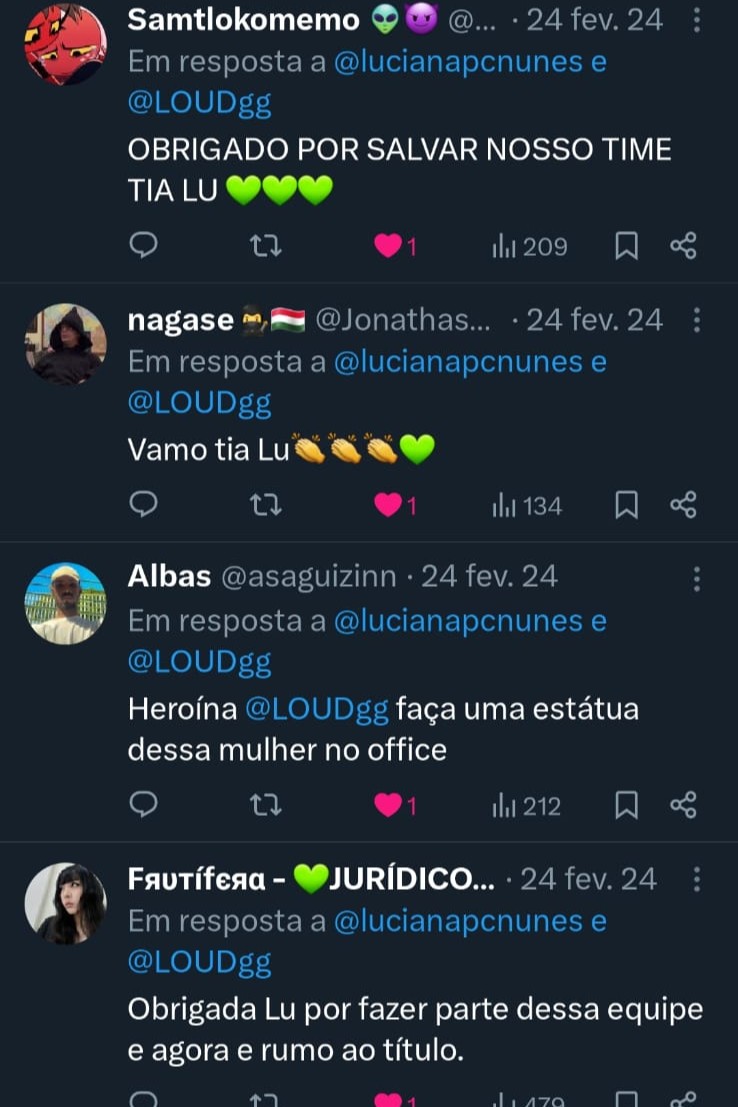Image resolution: width=738 pixels, height=1107 pixels.
Task: Open overflow menu on Fяυтífєяα's tweet
Action: coord(697,879)
